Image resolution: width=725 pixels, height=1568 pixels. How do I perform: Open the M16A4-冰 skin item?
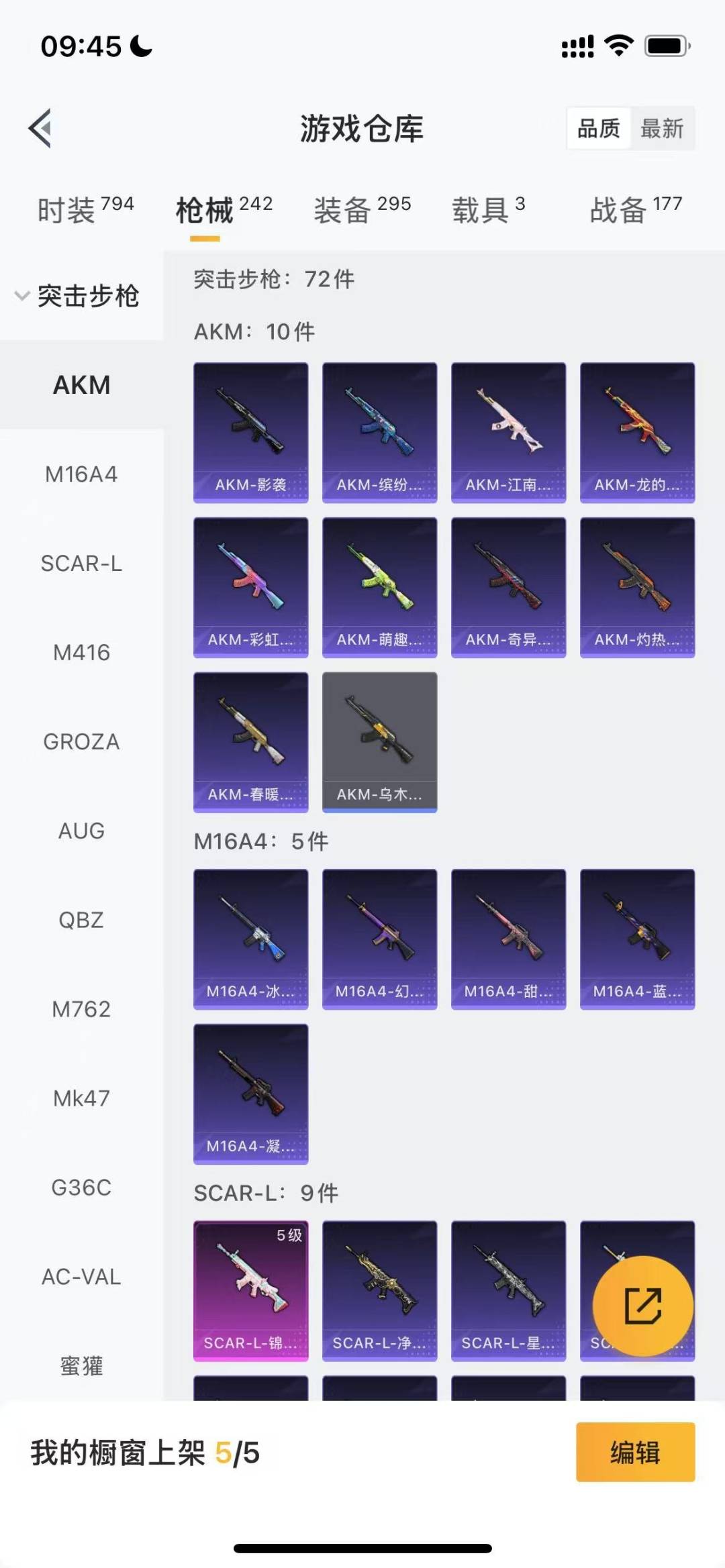pos(251,939)
